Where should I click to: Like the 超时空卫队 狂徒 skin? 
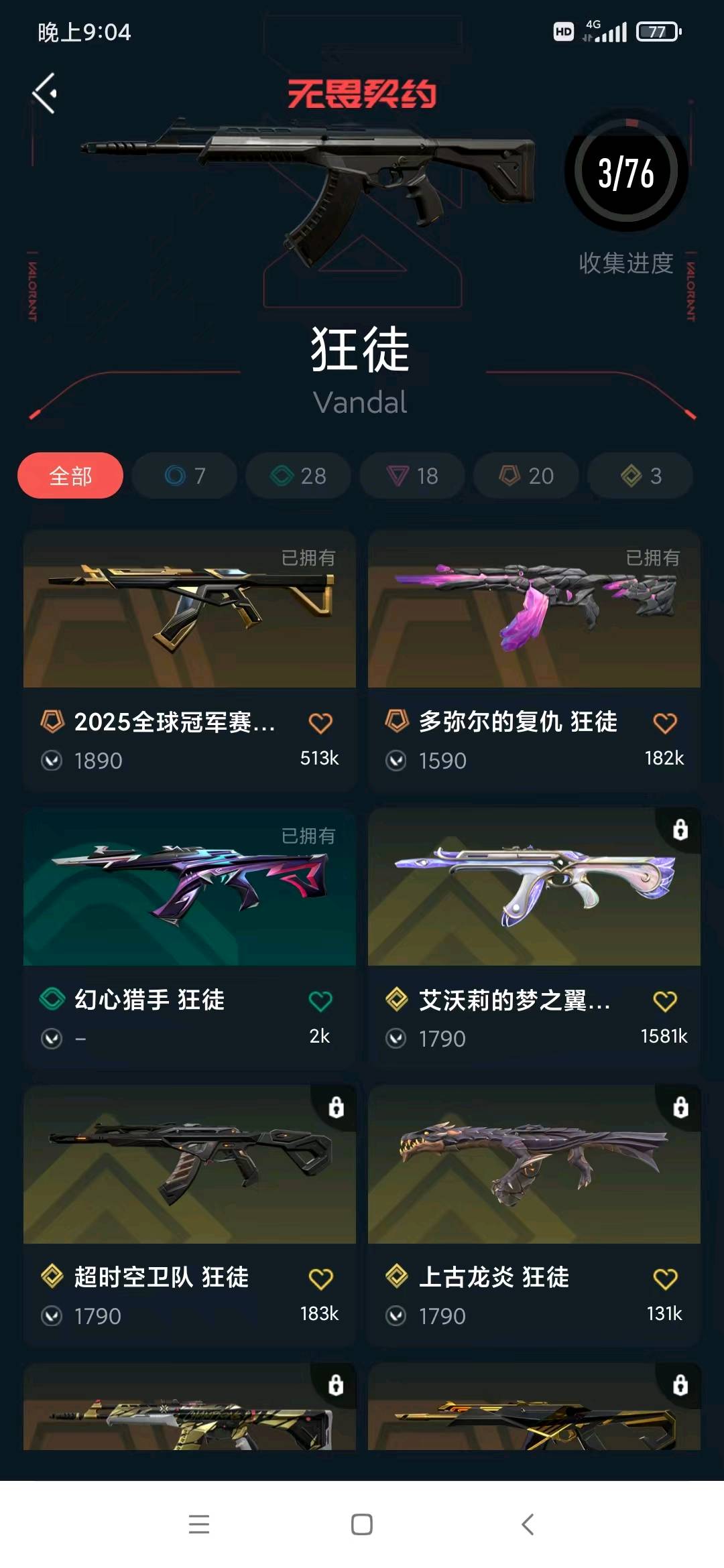[320, 1279]
